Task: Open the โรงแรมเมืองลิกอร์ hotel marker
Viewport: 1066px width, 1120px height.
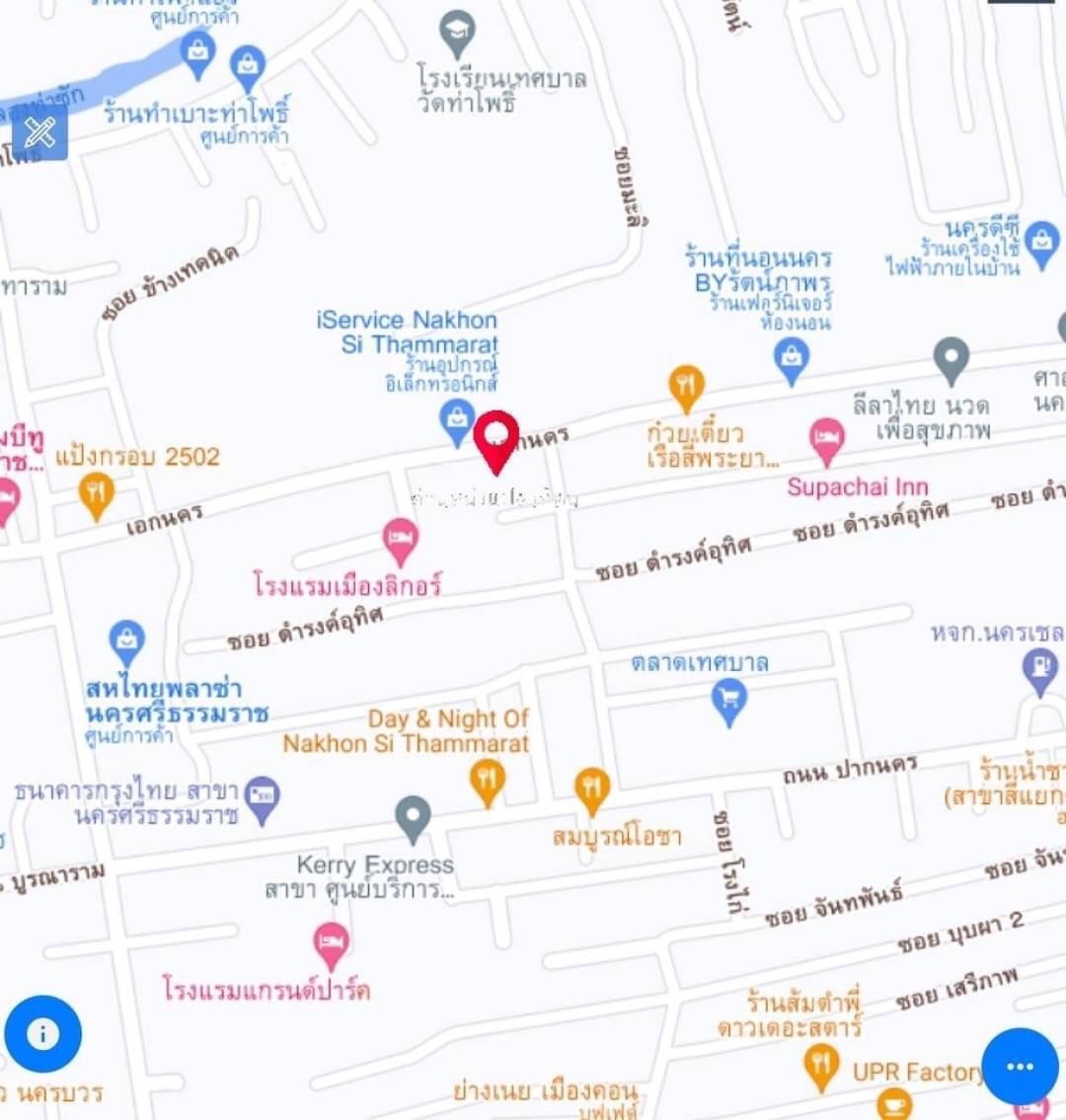Action: tap(400, 540)
